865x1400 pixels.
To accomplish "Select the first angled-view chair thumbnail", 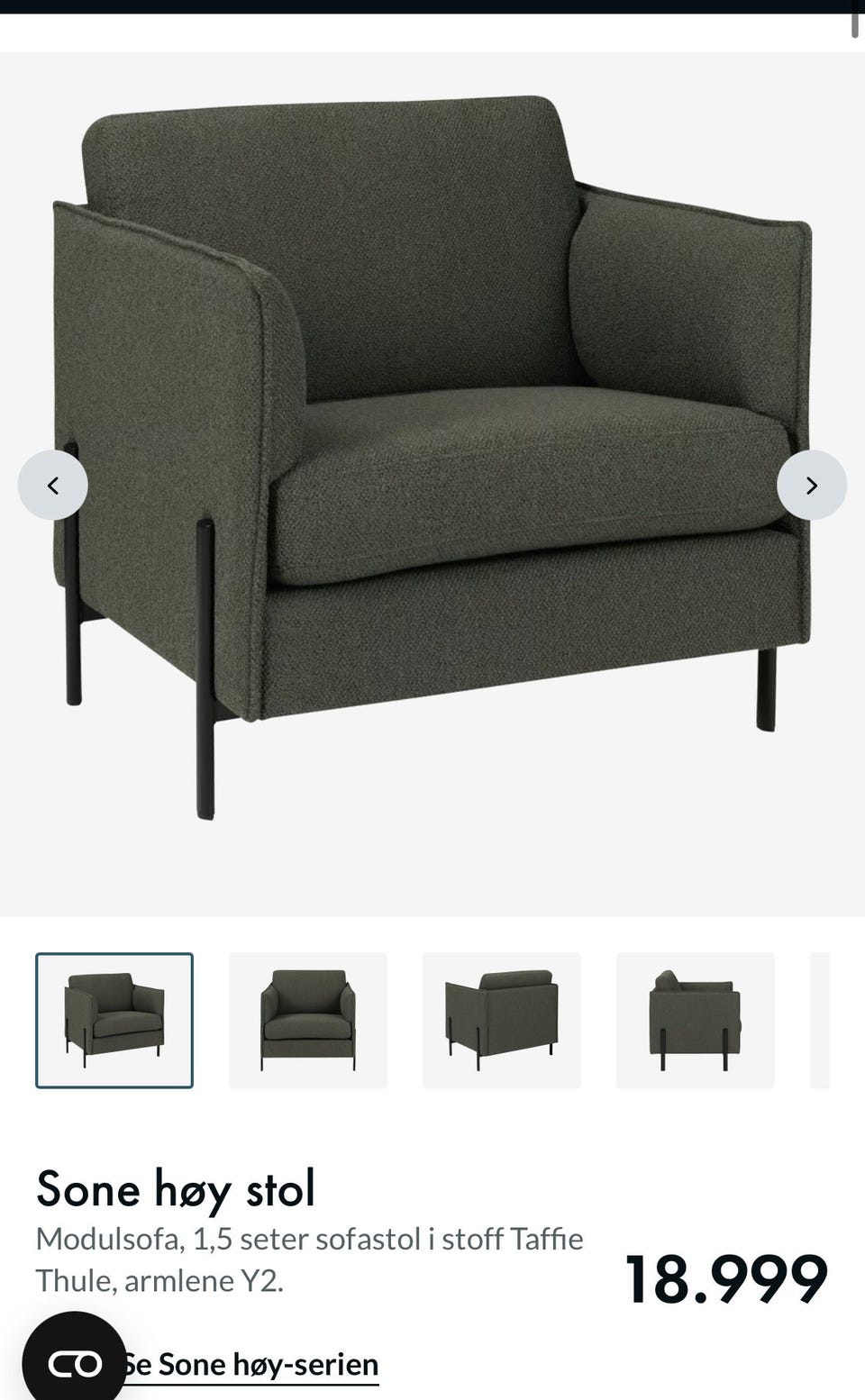I will pos(114,1021).
